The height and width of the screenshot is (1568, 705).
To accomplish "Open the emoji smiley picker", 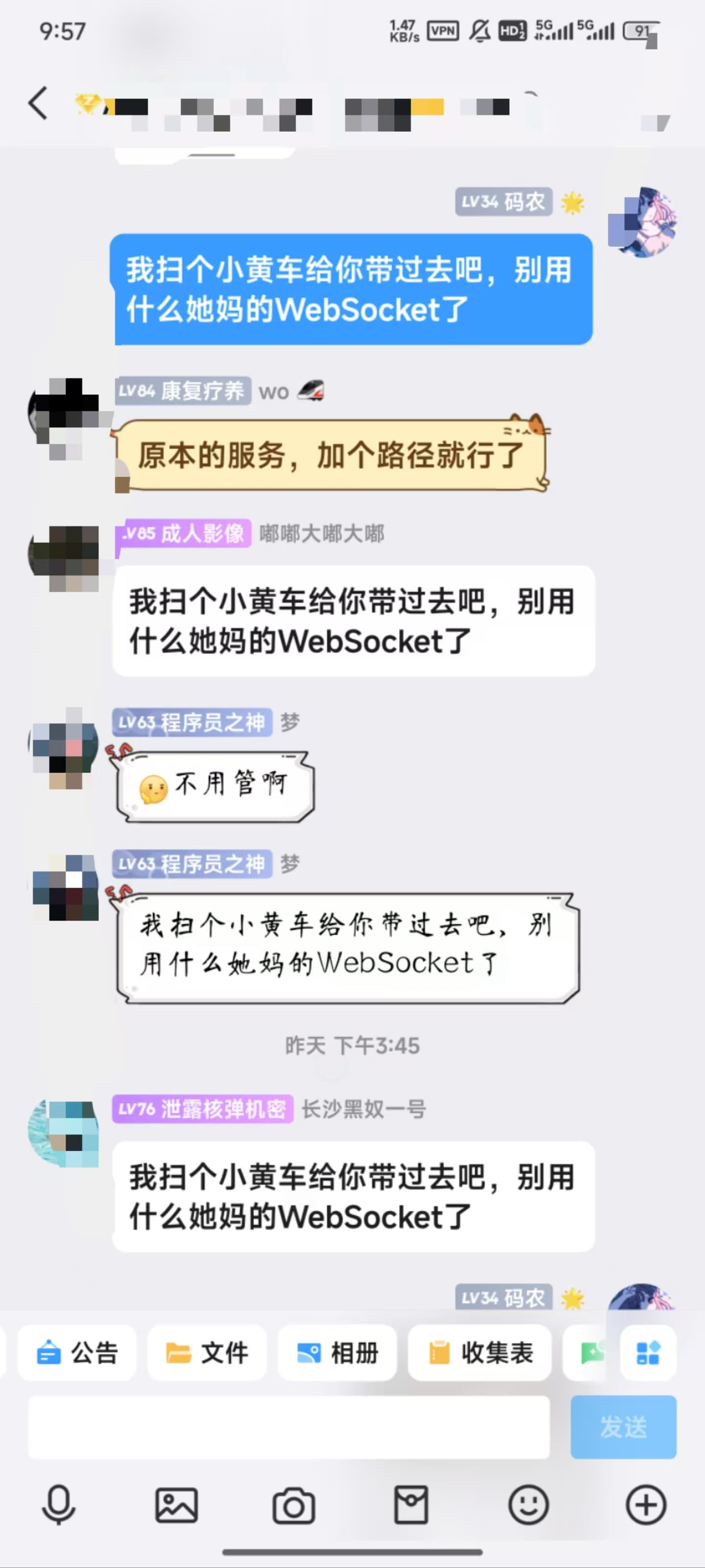I will pos(529,1505).
